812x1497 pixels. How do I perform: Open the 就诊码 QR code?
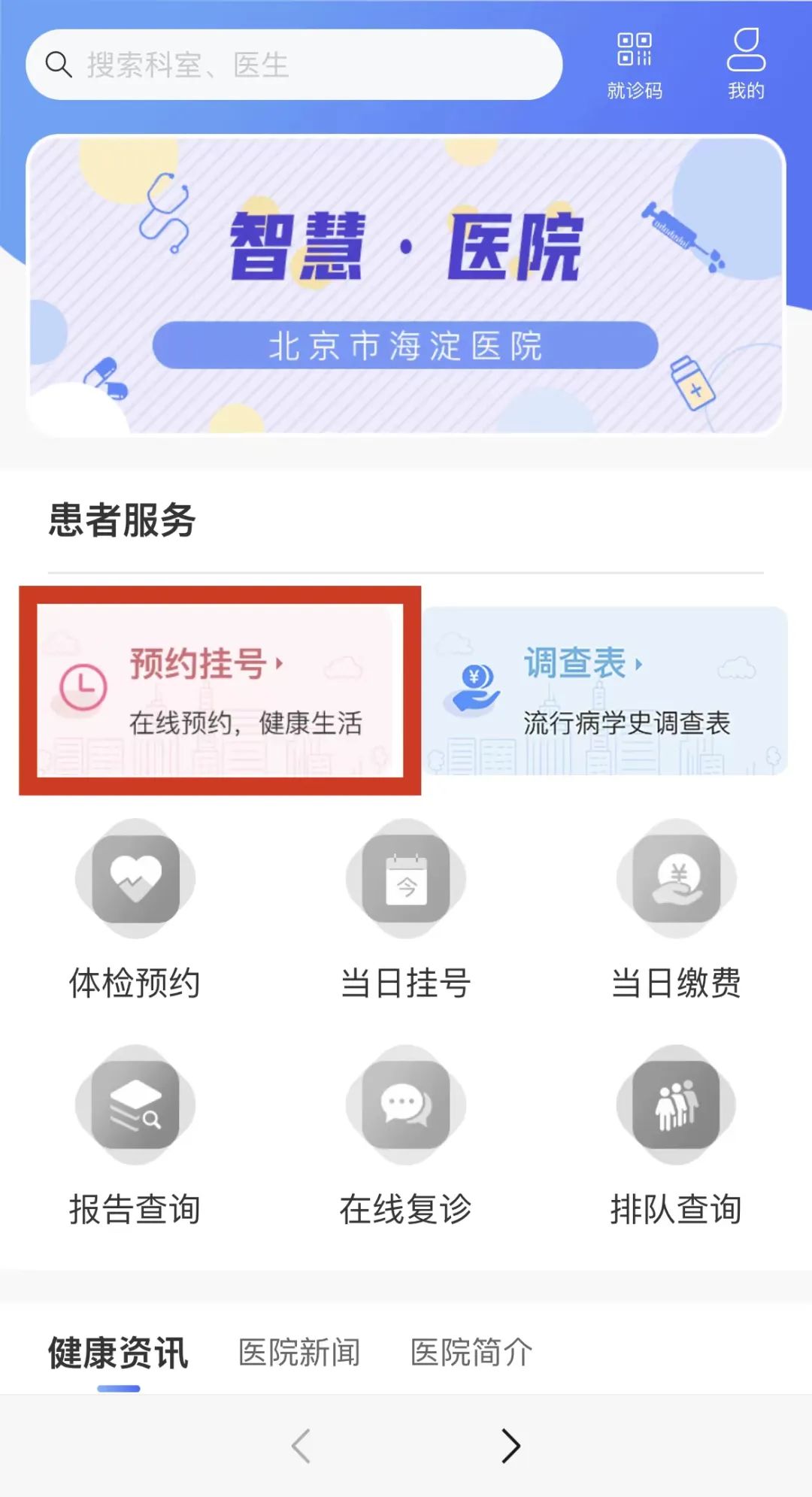(x=635, y=65)
